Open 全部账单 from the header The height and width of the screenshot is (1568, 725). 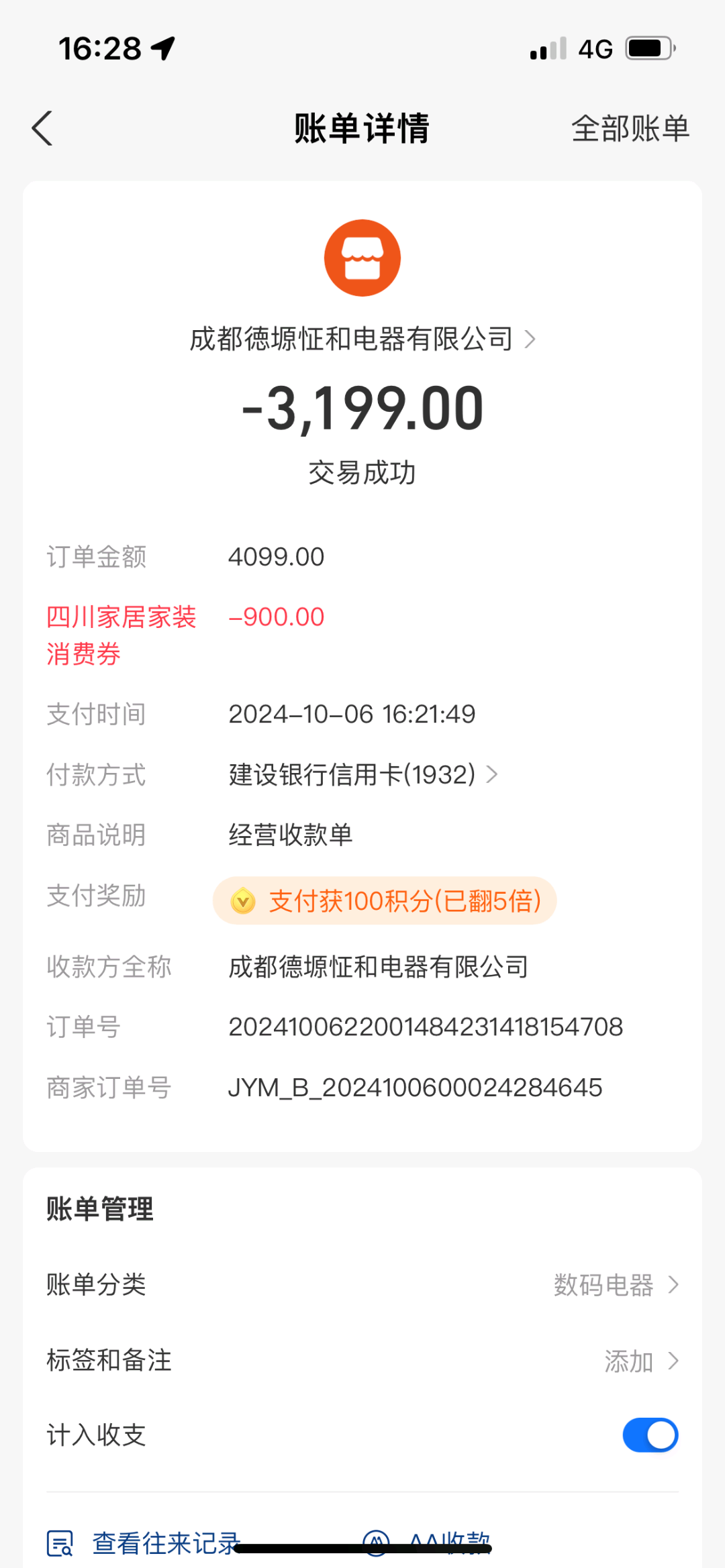point(630,128)
